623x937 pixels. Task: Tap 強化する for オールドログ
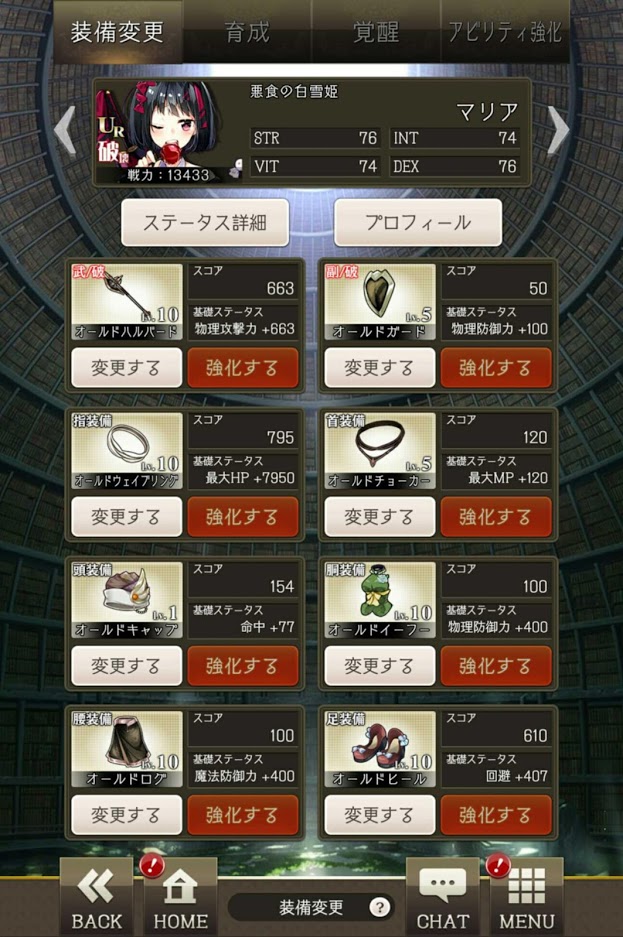pos(243,815)
